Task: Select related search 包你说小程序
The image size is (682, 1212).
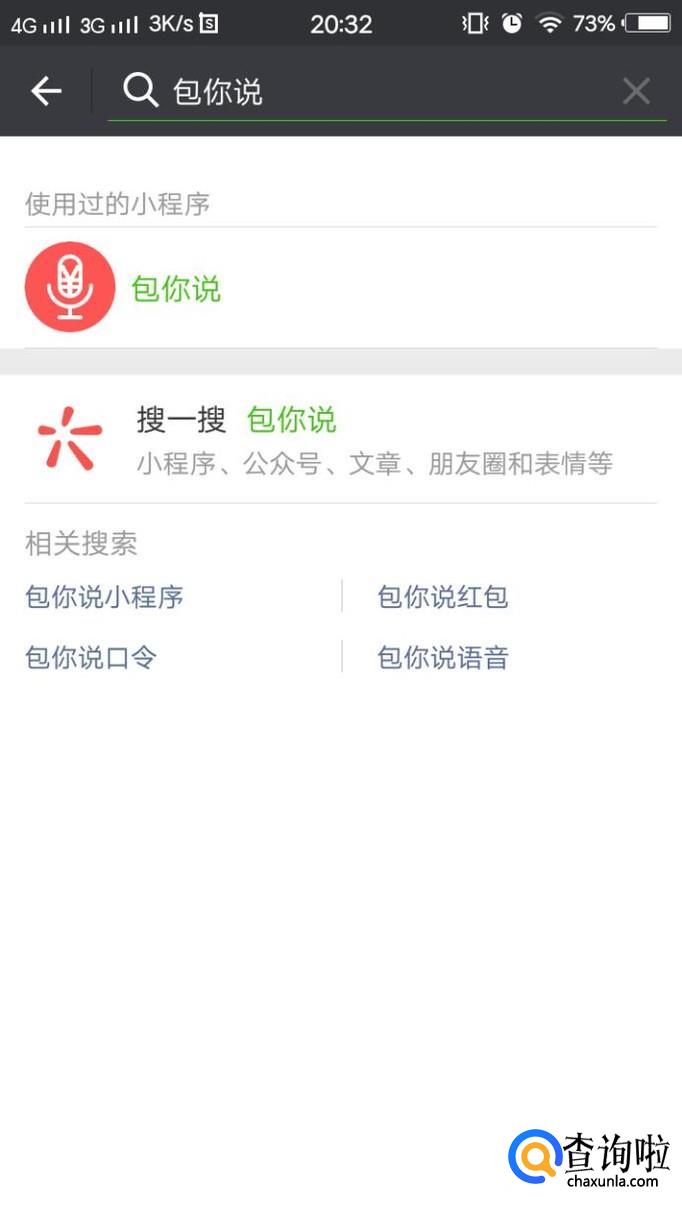Action: tap(105, 598)
